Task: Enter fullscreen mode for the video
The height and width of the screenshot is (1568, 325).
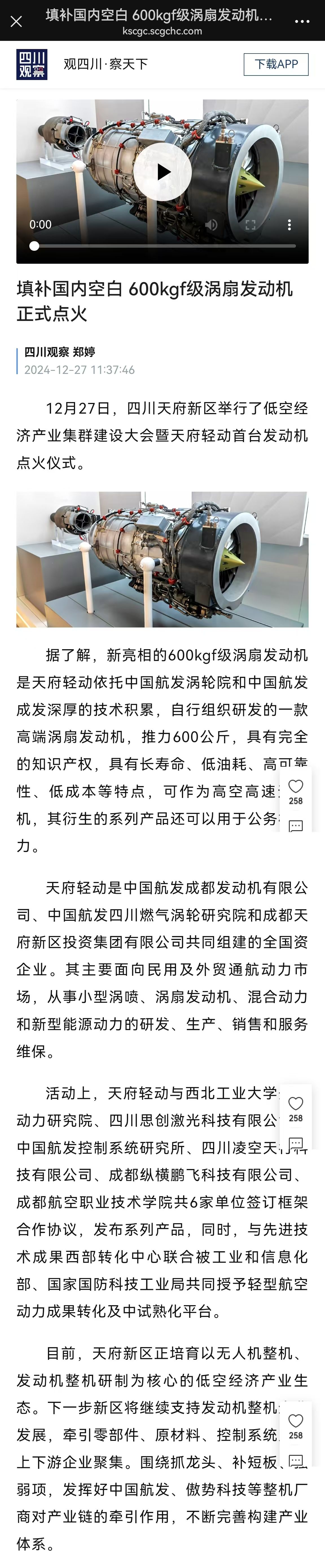Action: pyautogui.click(x=250, y=225)
